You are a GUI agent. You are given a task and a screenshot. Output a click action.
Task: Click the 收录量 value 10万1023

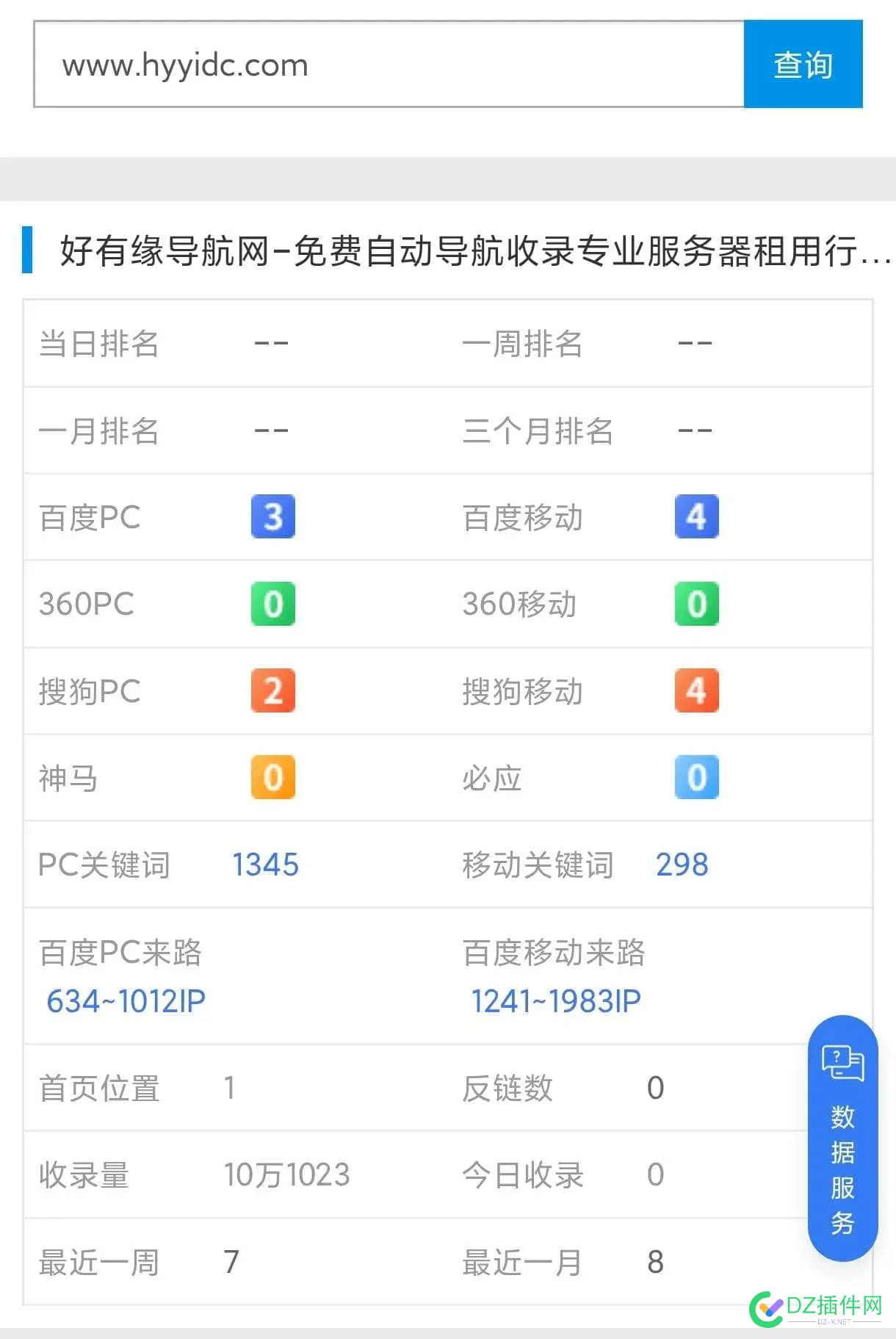[x=288, y=1175]
